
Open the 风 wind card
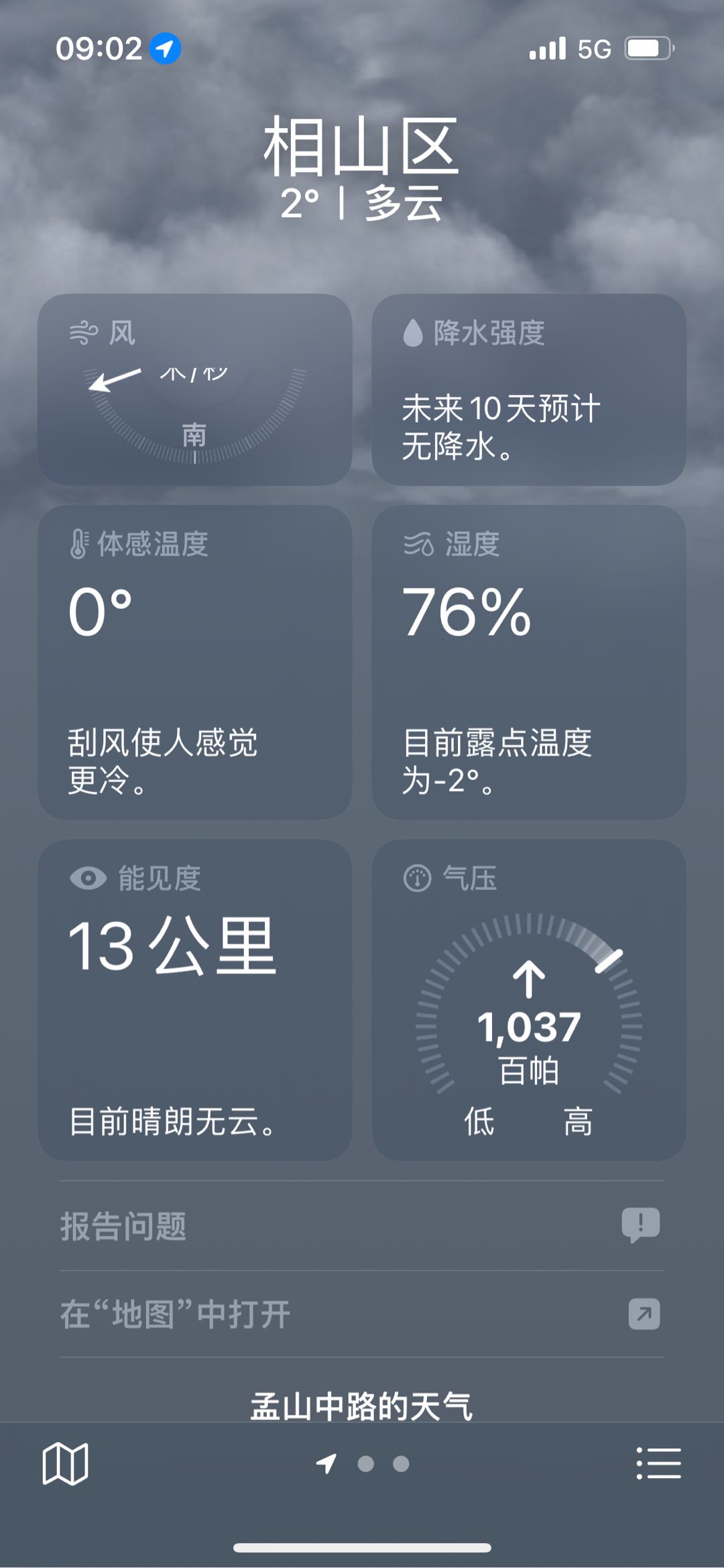[194, 390]
